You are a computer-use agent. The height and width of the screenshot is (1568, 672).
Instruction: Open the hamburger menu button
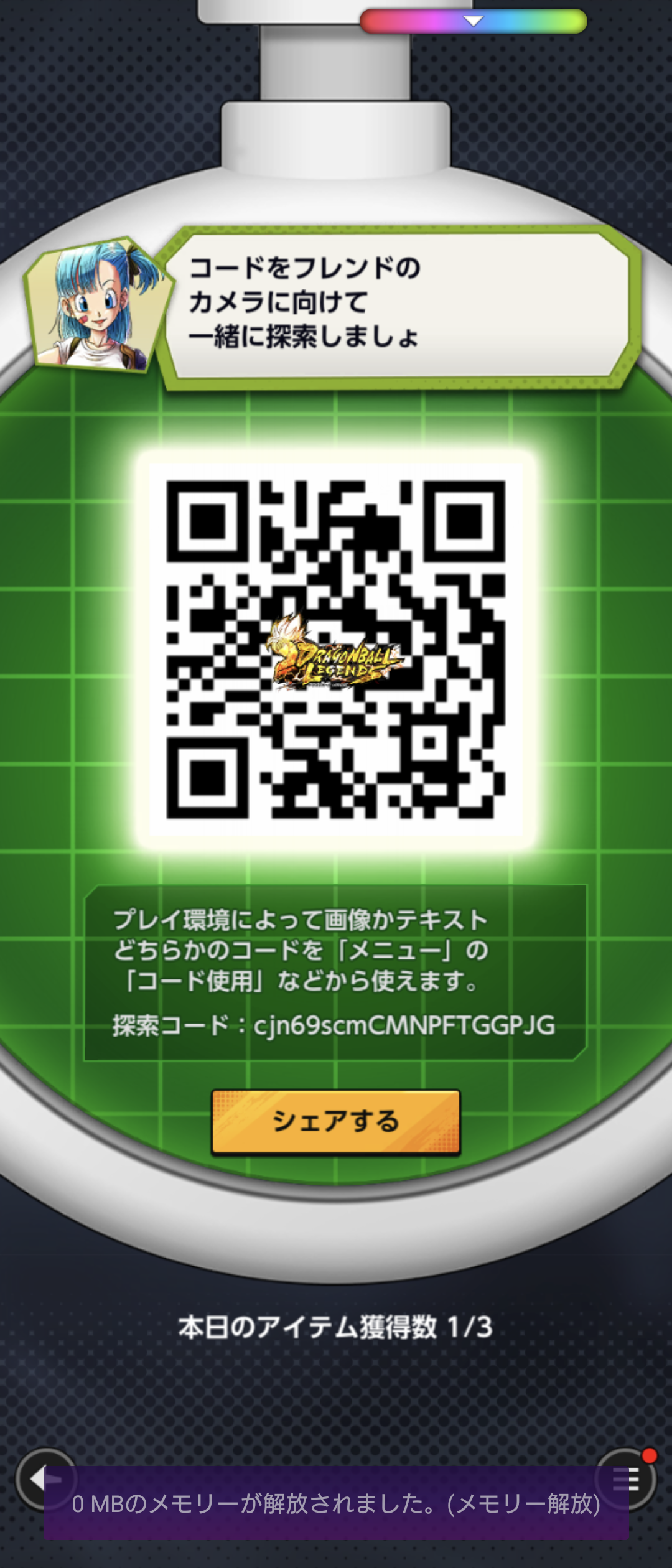625,1478
